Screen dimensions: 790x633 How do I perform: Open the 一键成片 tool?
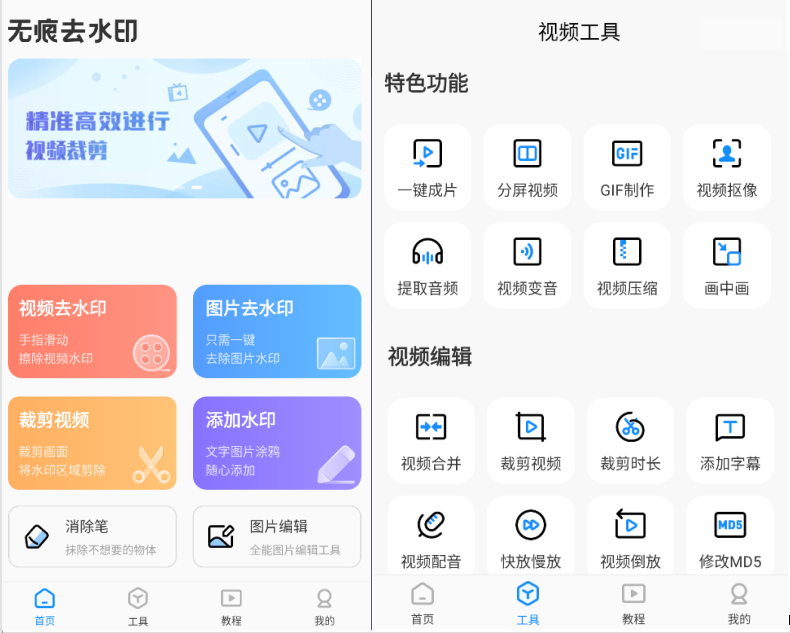427,167
